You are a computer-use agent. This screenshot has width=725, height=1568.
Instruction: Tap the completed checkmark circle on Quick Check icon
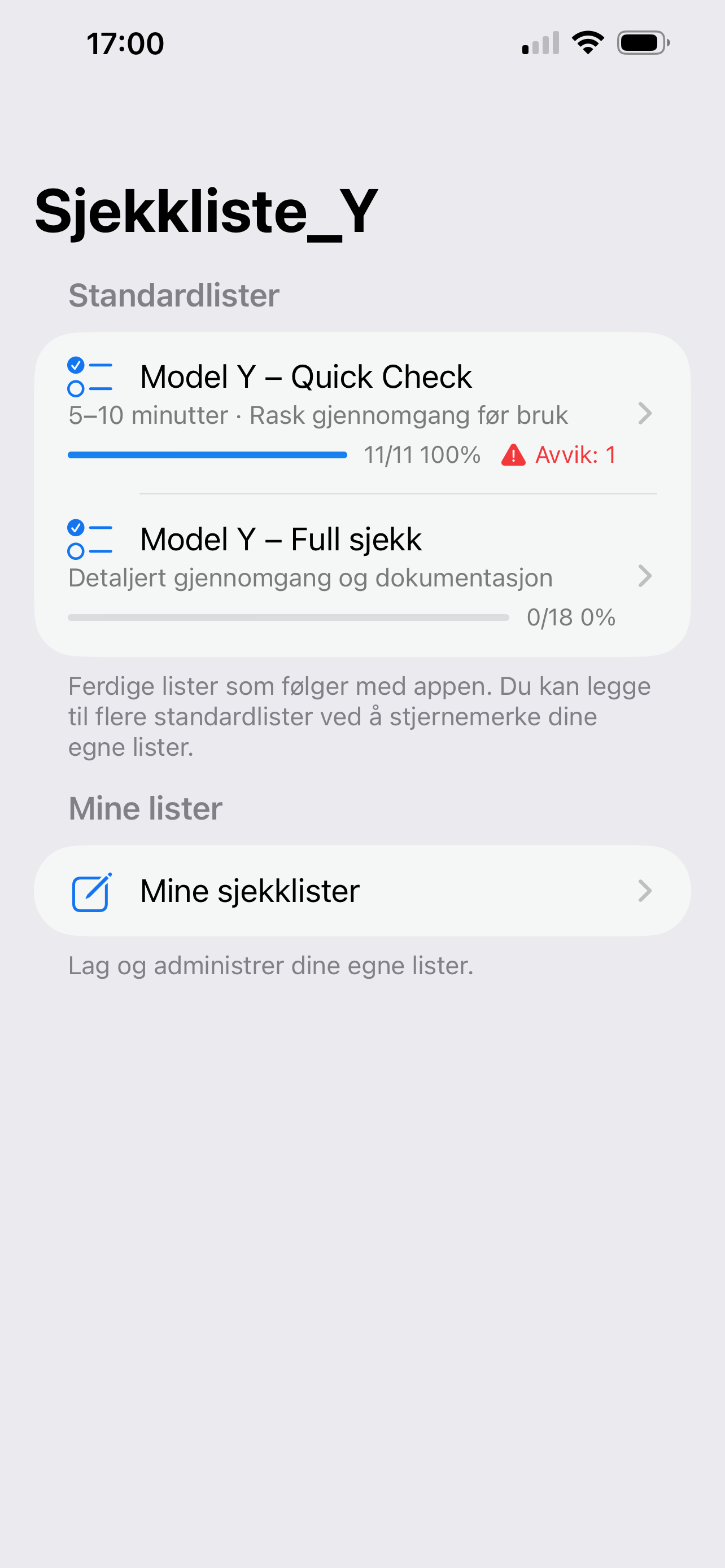tap(76, 364)
